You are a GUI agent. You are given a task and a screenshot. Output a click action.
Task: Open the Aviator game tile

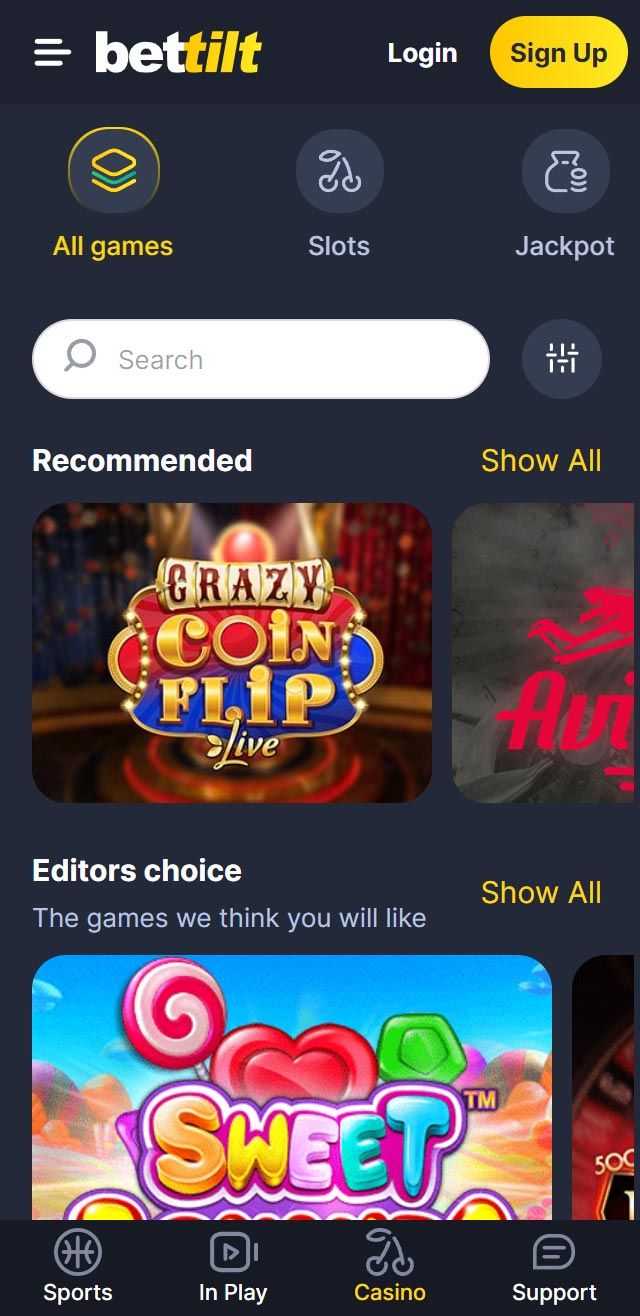pos(546,652)
